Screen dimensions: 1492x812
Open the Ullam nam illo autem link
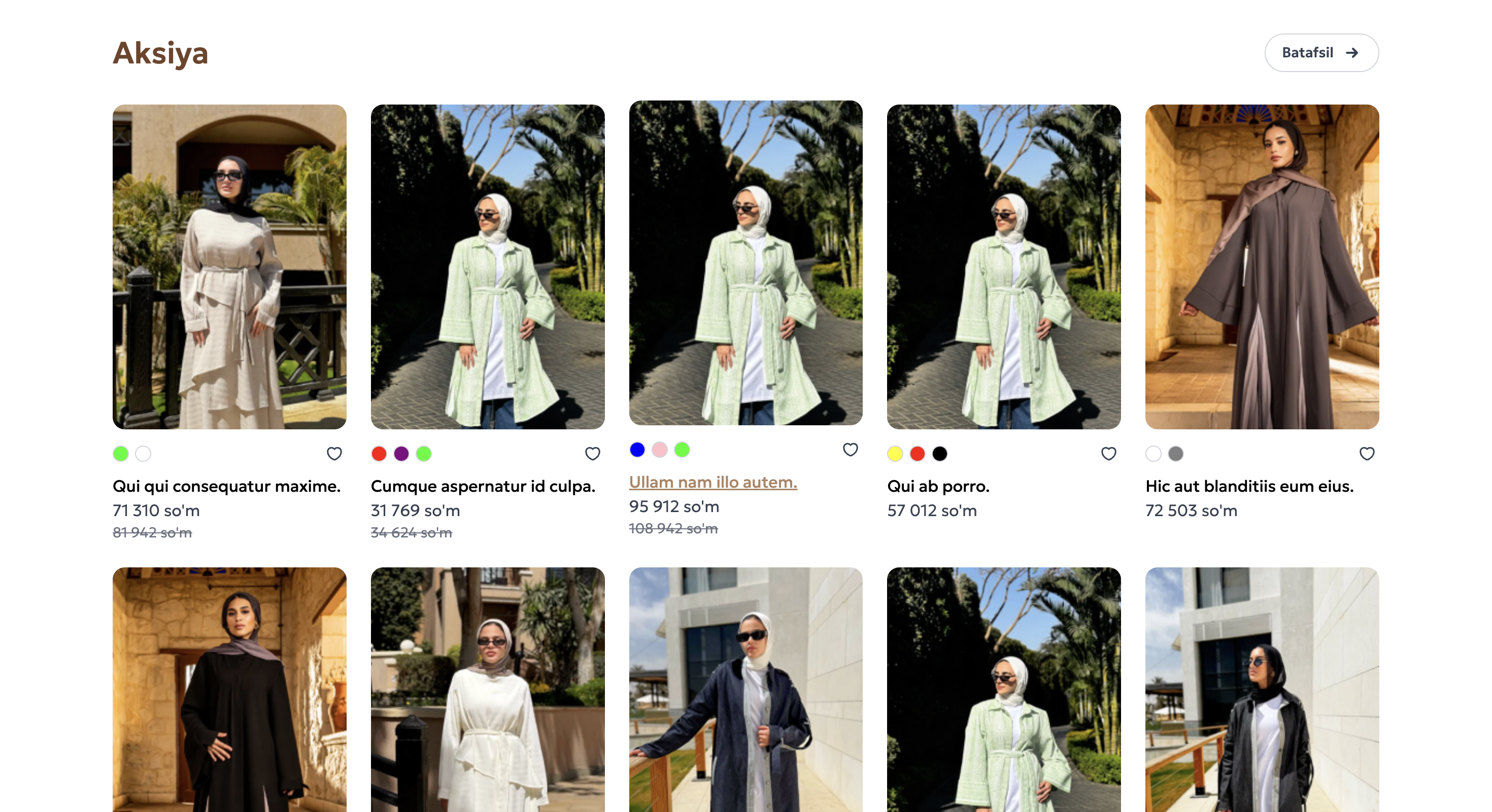pyautogui.click(x=713, y=482)
